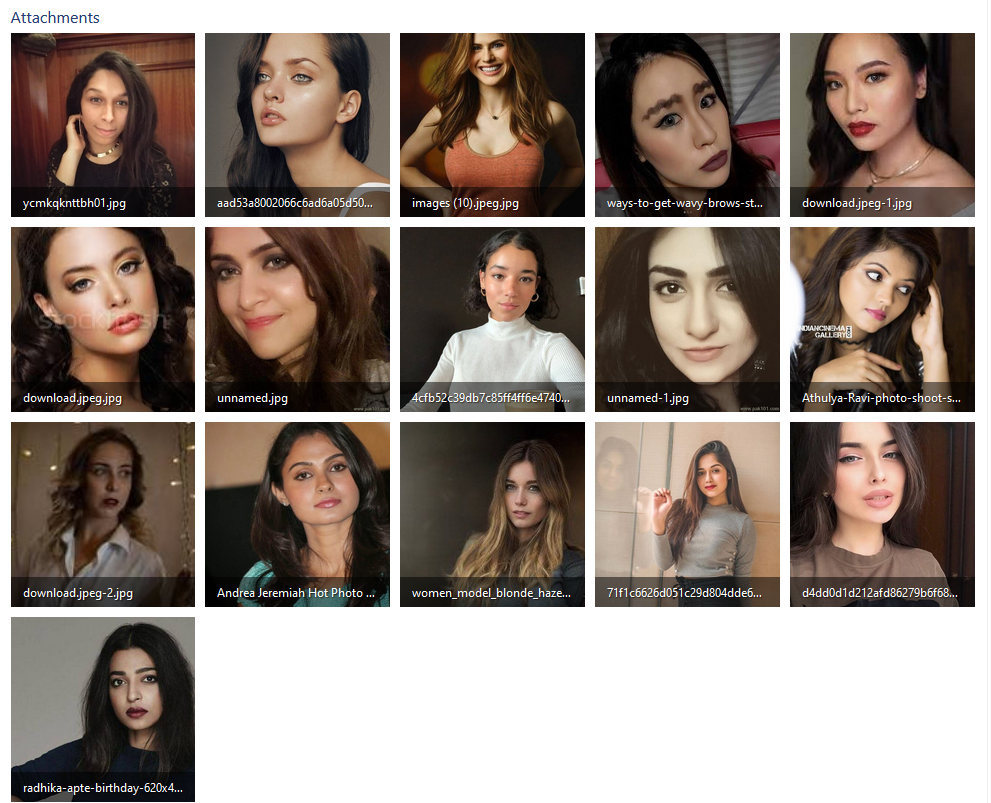This screenshot has height=803, width=991.
Task: Open the women_model_blonde_haze attachment
Action: [x=492, y=514]
